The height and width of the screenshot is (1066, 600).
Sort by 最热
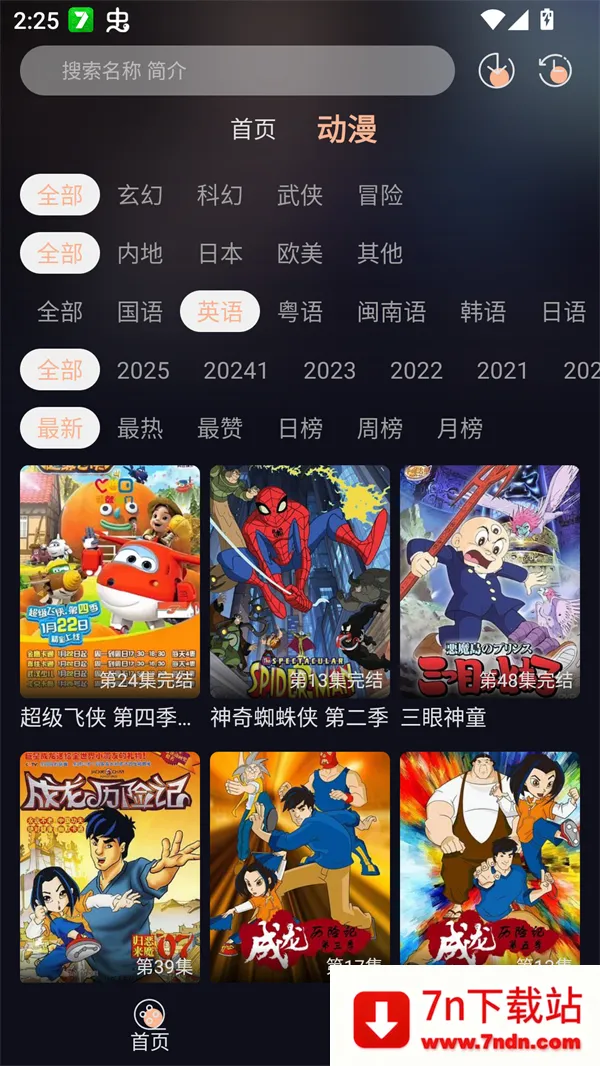pyautogui.click(x=140, y=429)
